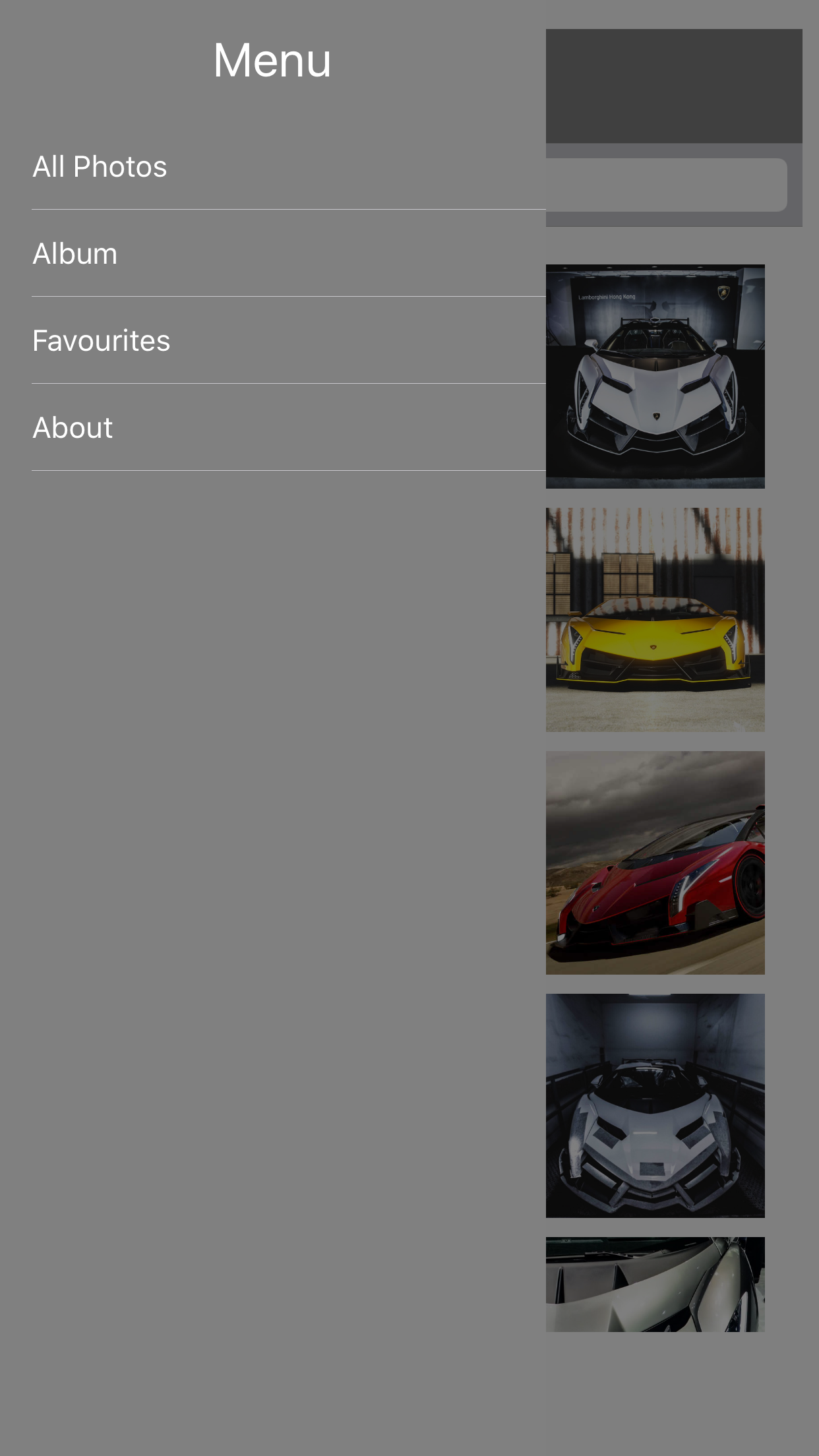This screenshot has height=1456, width=819.
Task: View the silver car in garage photo
Action: (655, 1106)
